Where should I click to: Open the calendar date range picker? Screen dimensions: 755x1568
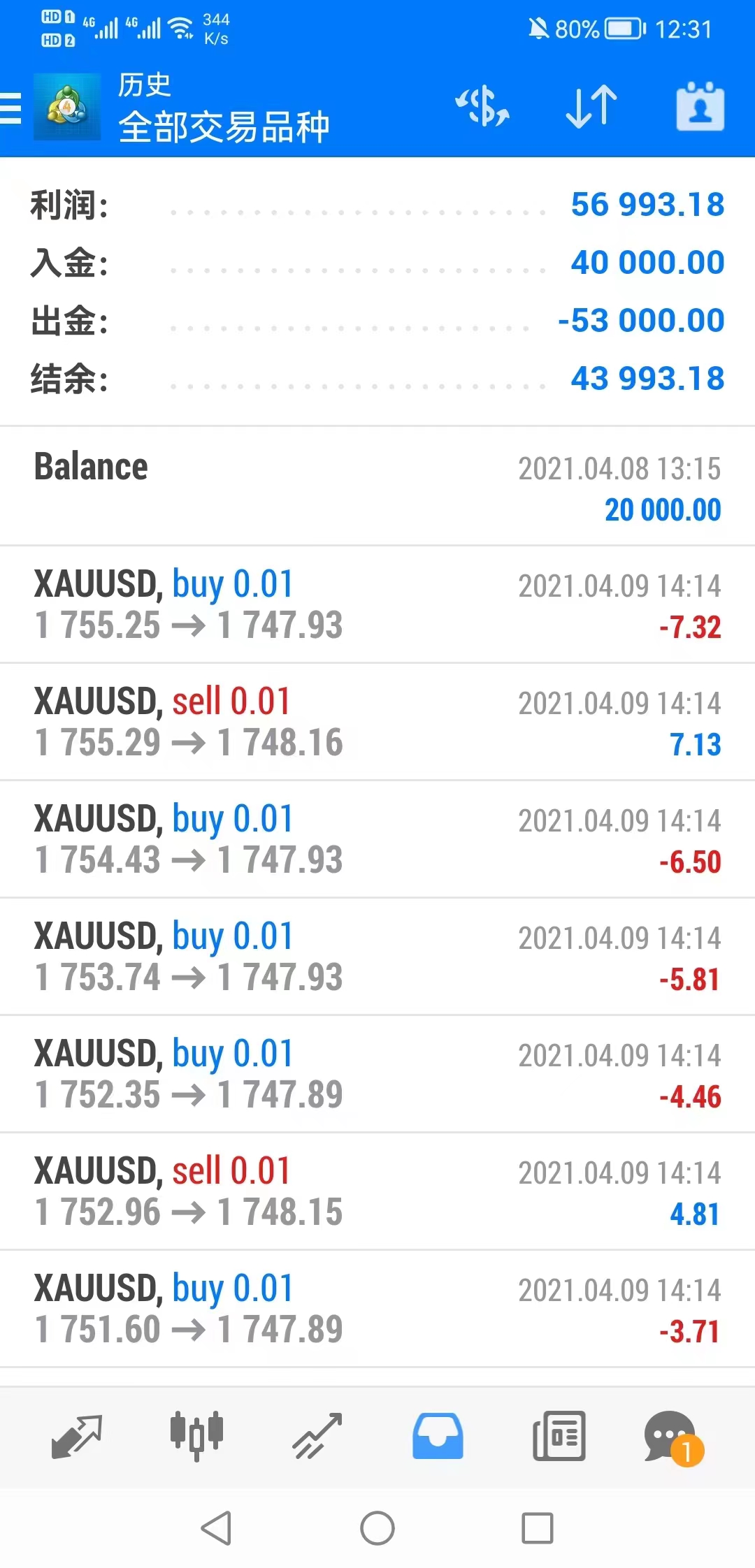click(x=700, y=107)
